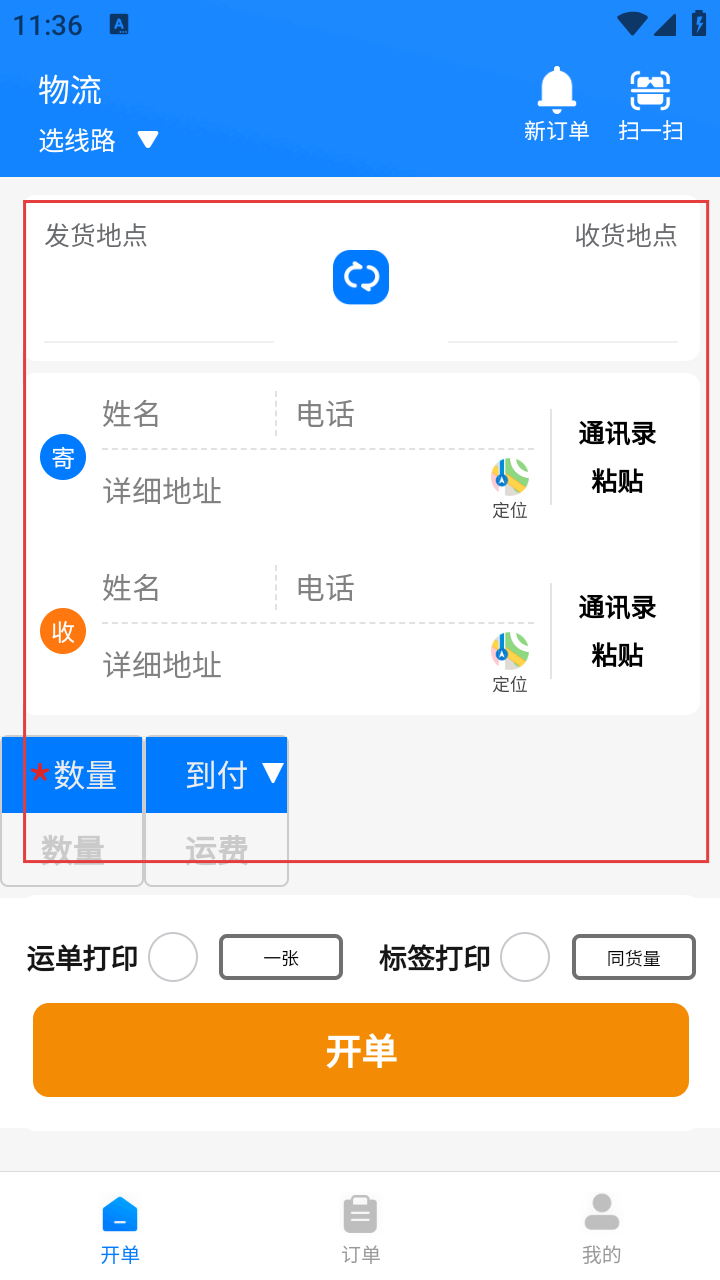Screen dimensions: 720x1280
Task: Tap the orange 开单 button
Action: [x=361, y=1050]
